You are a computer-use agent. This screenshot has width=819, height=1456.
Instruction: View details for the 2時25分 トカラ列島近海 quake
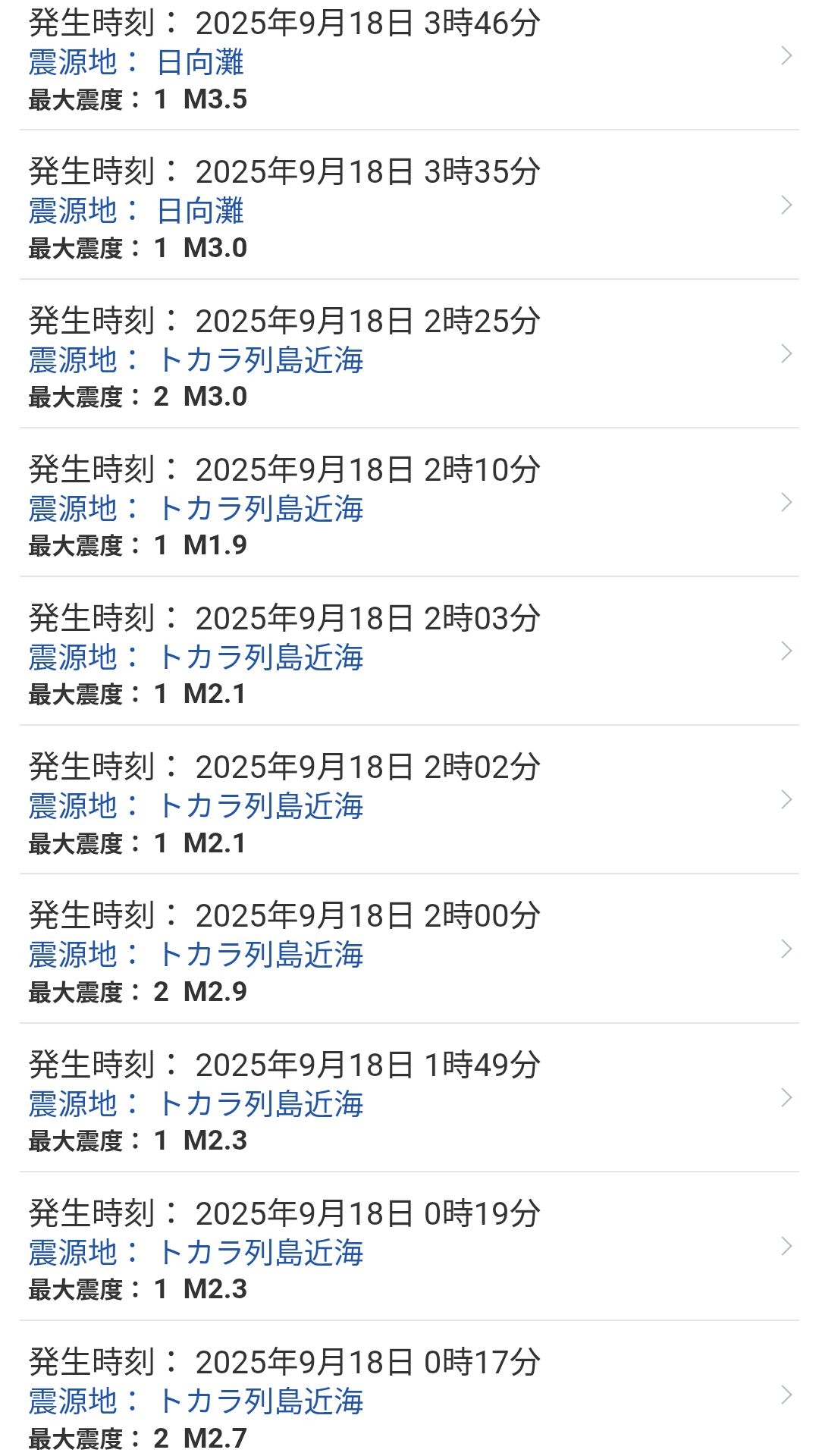[x=409, y=353]
